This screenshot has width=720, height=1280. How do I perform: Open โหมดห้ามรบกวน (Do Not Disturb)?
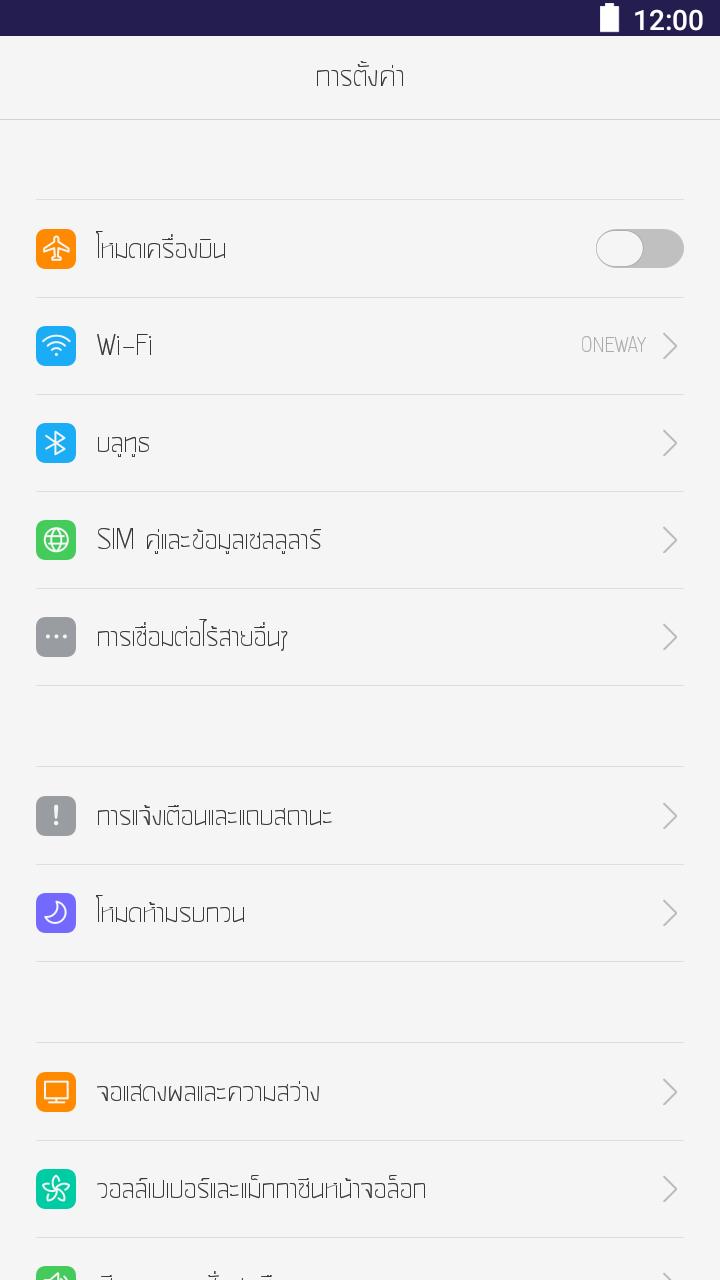coord(360,913)
